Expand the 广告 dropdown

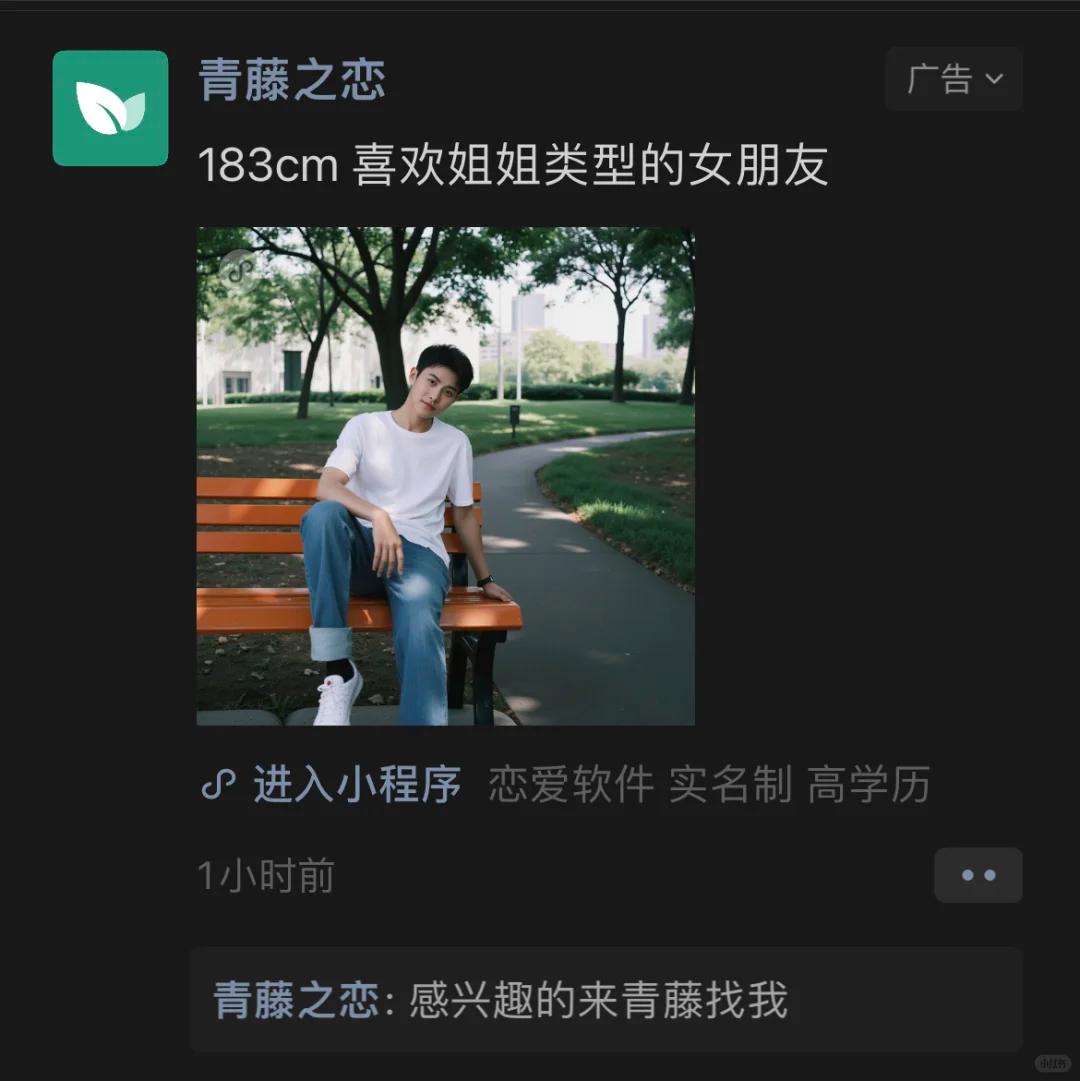(x=953, y=79)
